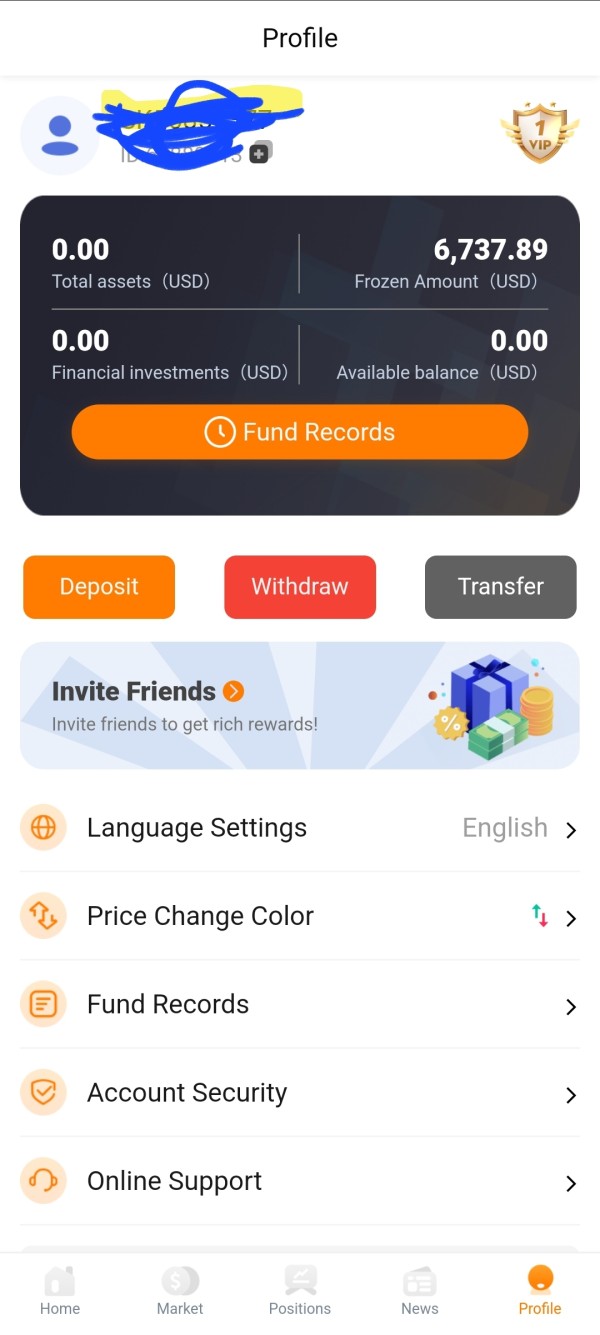Image resolution: width=600 pixels, height=1335 pixels.
Task: Switch to the Market tab
Action: click(x=180, y=1291)
